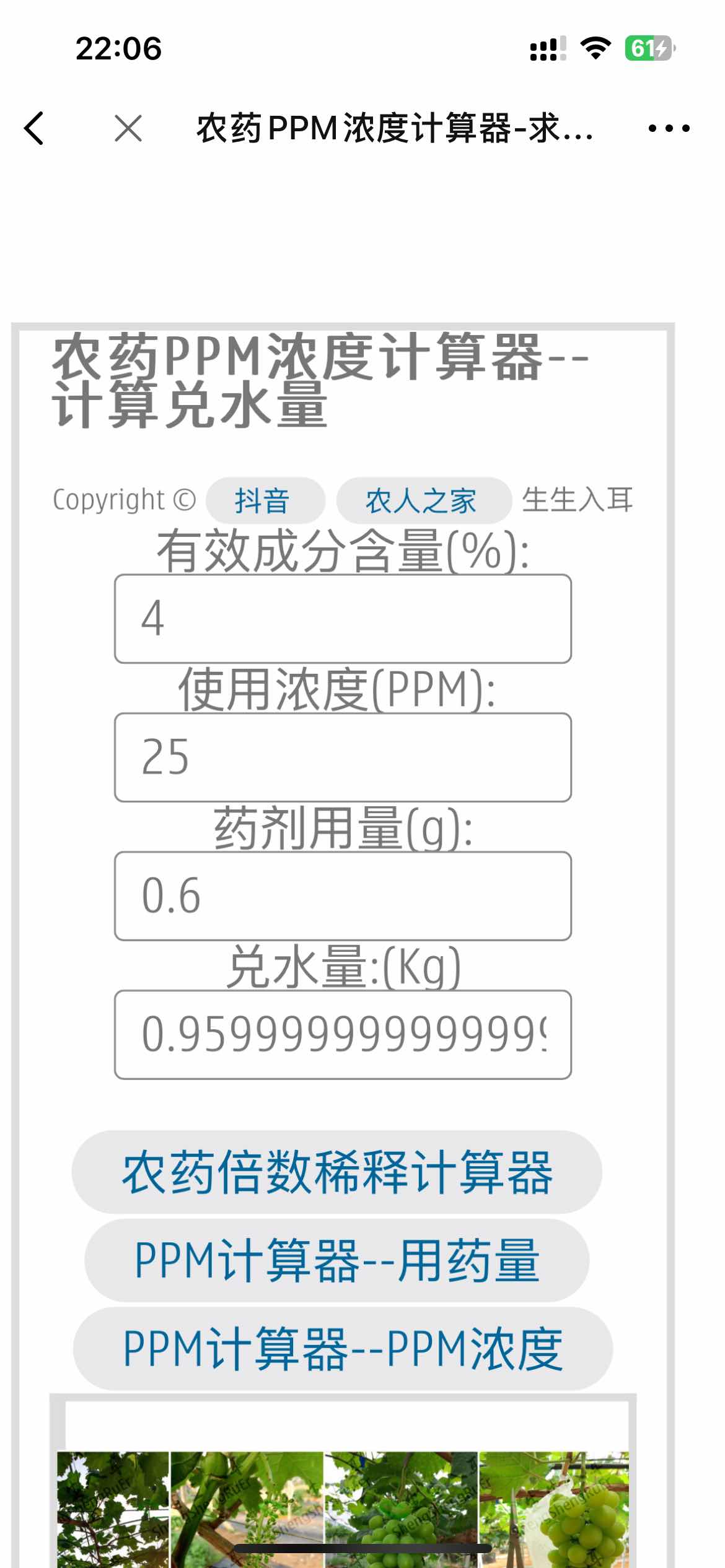This screenshot has height=1568, width=725.
Task: Open the three-dot more menu
Action: 669,128
